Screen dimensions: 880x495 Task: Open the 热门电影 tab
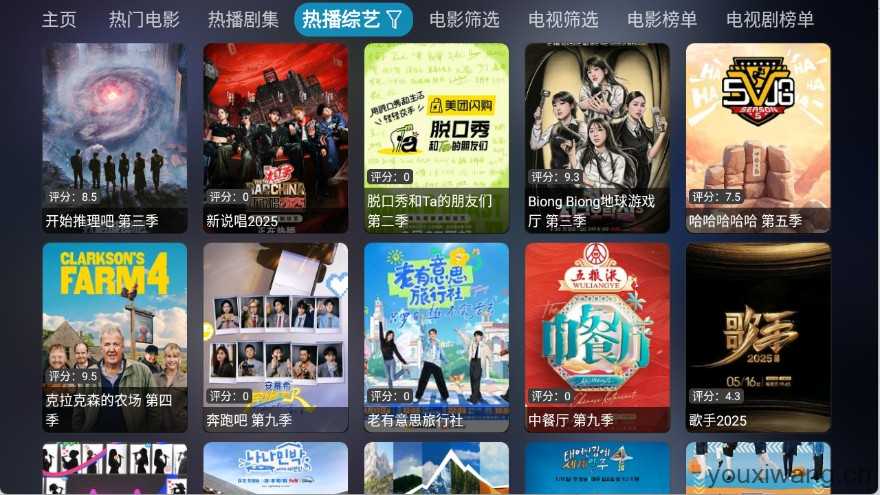tap(144, 19)
